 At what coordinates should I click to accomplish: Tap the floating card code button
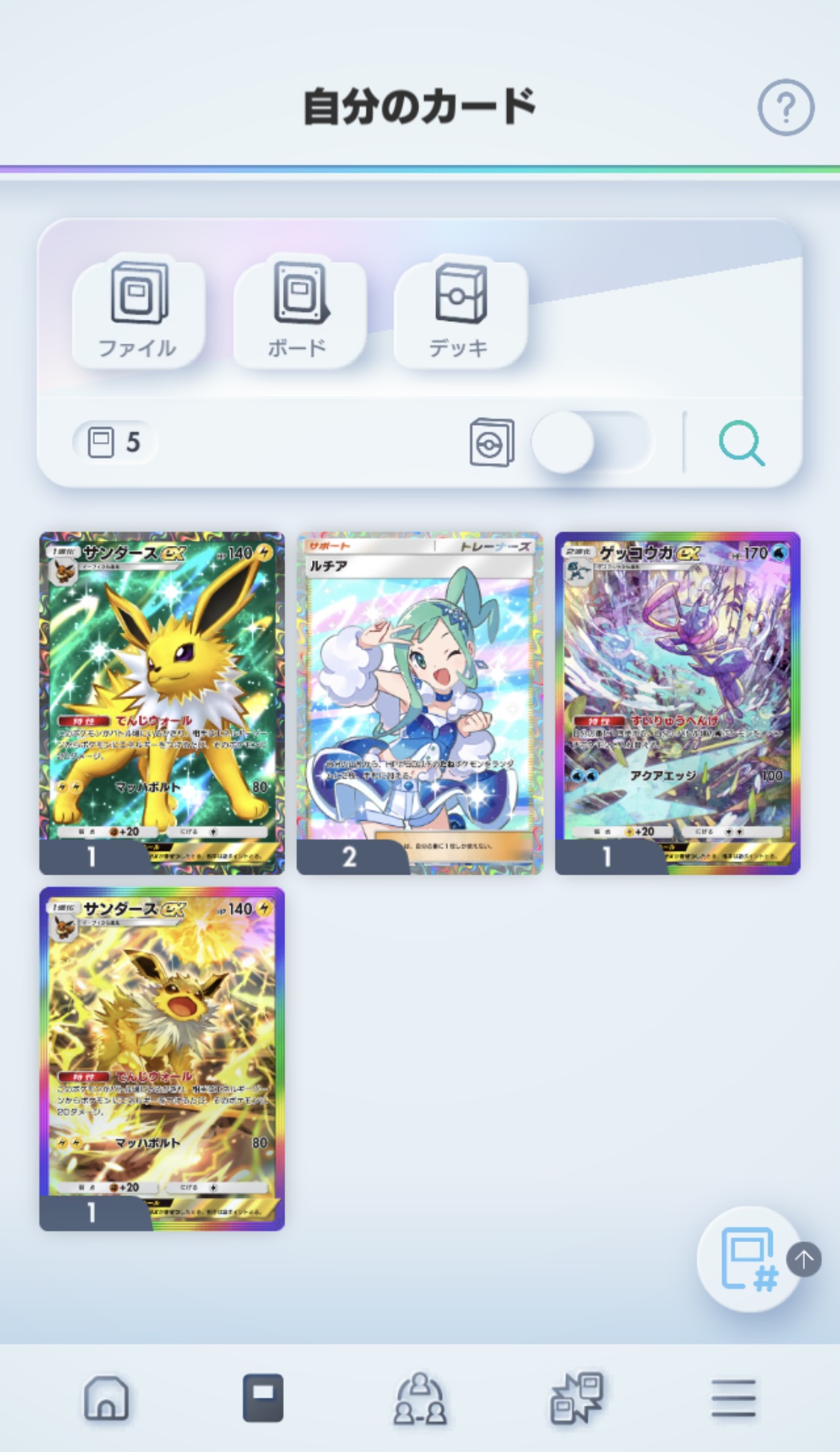pos(748,1259)
